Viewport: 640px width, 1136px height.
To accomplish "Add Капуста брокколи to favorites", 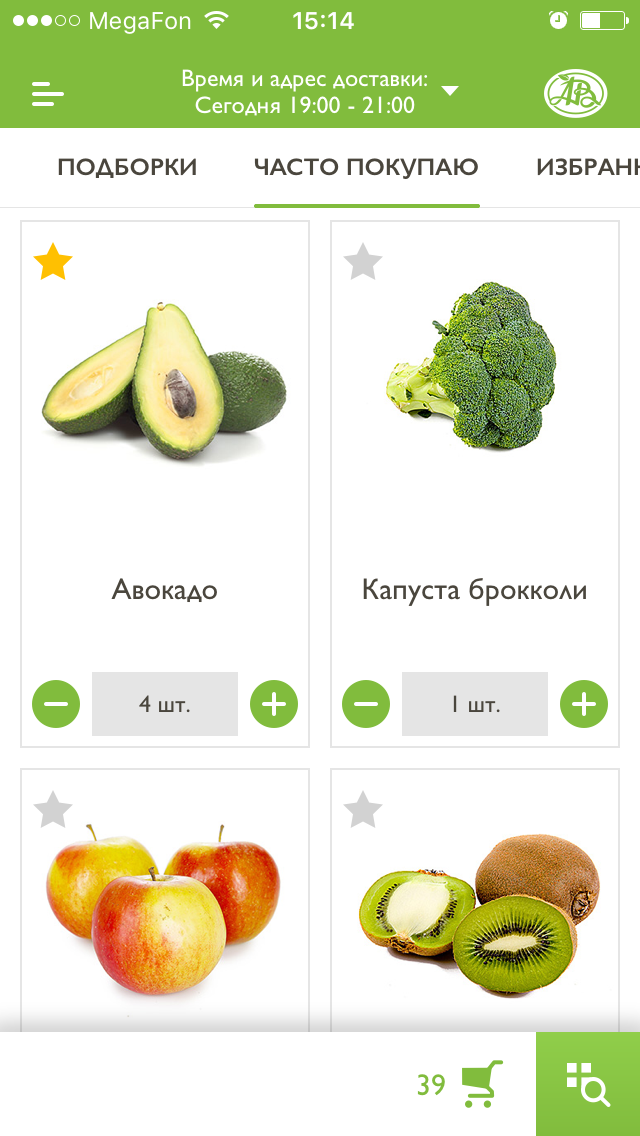I will pyautogui.click(x=363, y=263).
